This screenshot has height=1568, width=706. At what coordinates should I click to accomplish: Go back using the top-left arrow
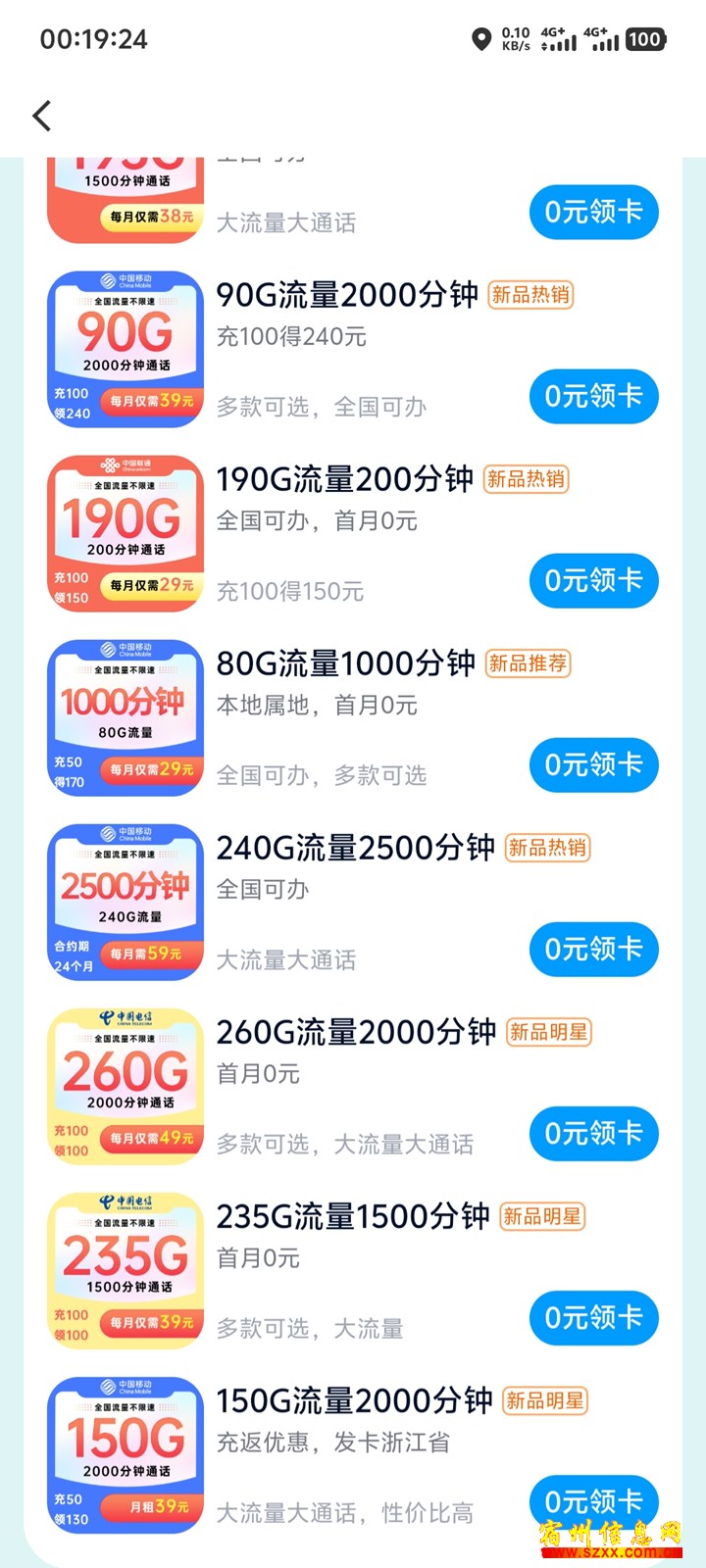[x=42, y=116]
